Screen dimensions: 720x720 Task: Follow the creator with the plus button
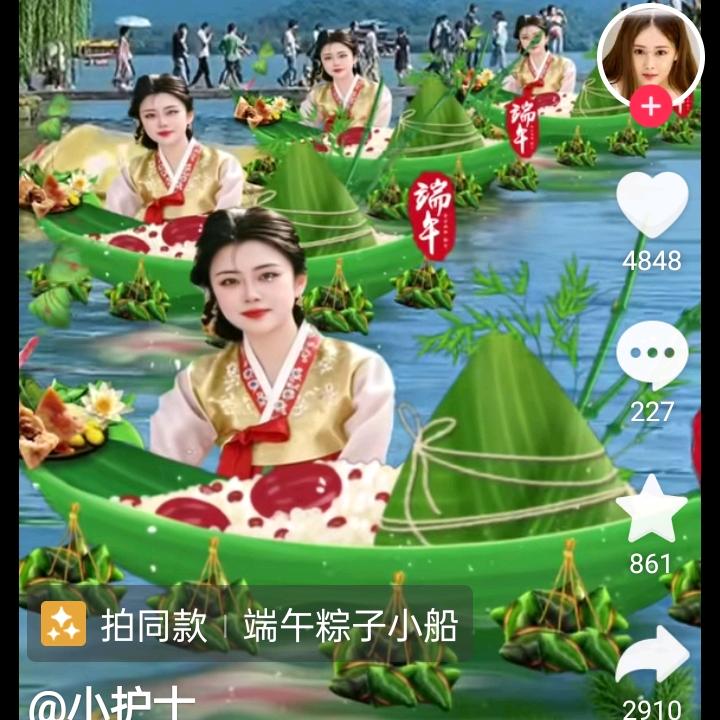(650, 105)
